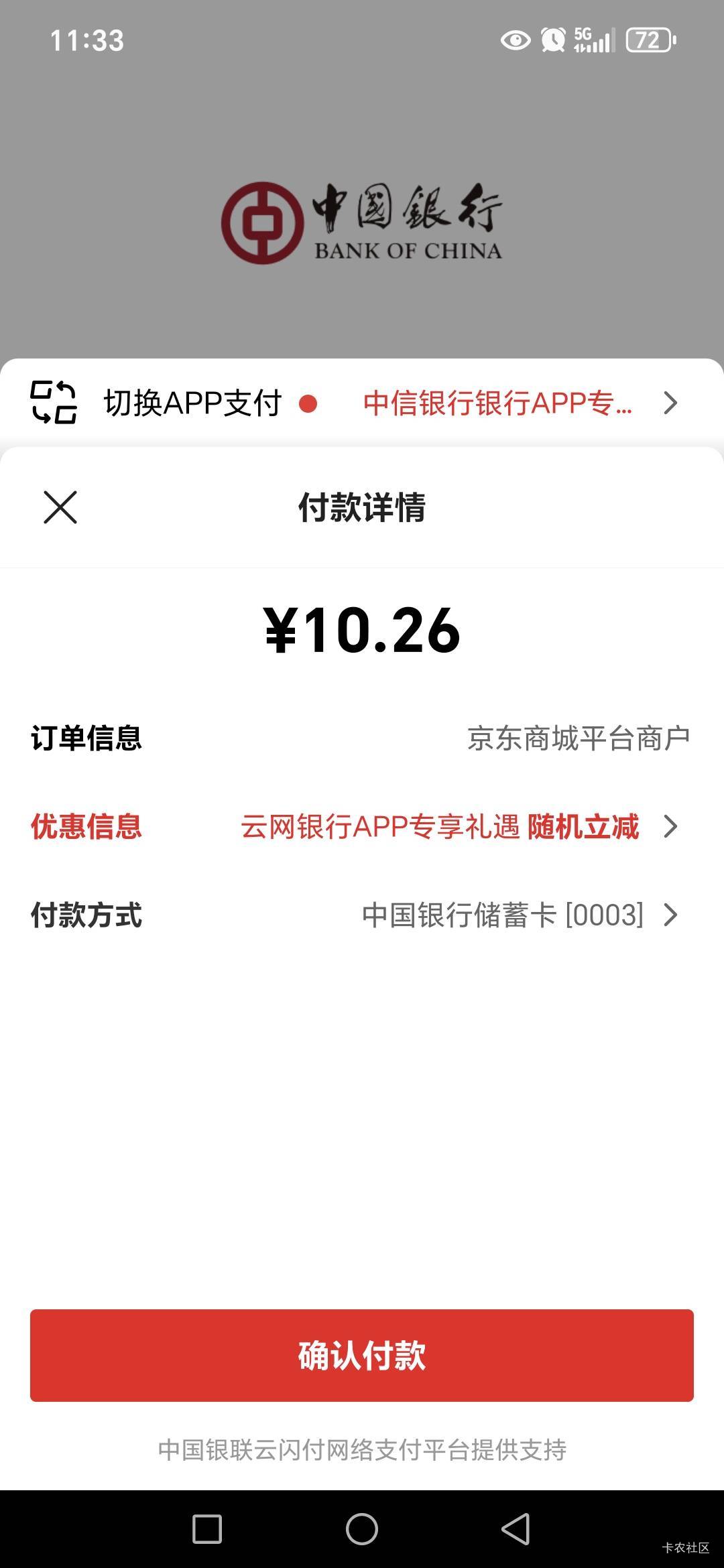View 优惠信息 discount details
The height and width of the screenshot is (1568, 724).
pyautogui.click(x=456, y=827)
